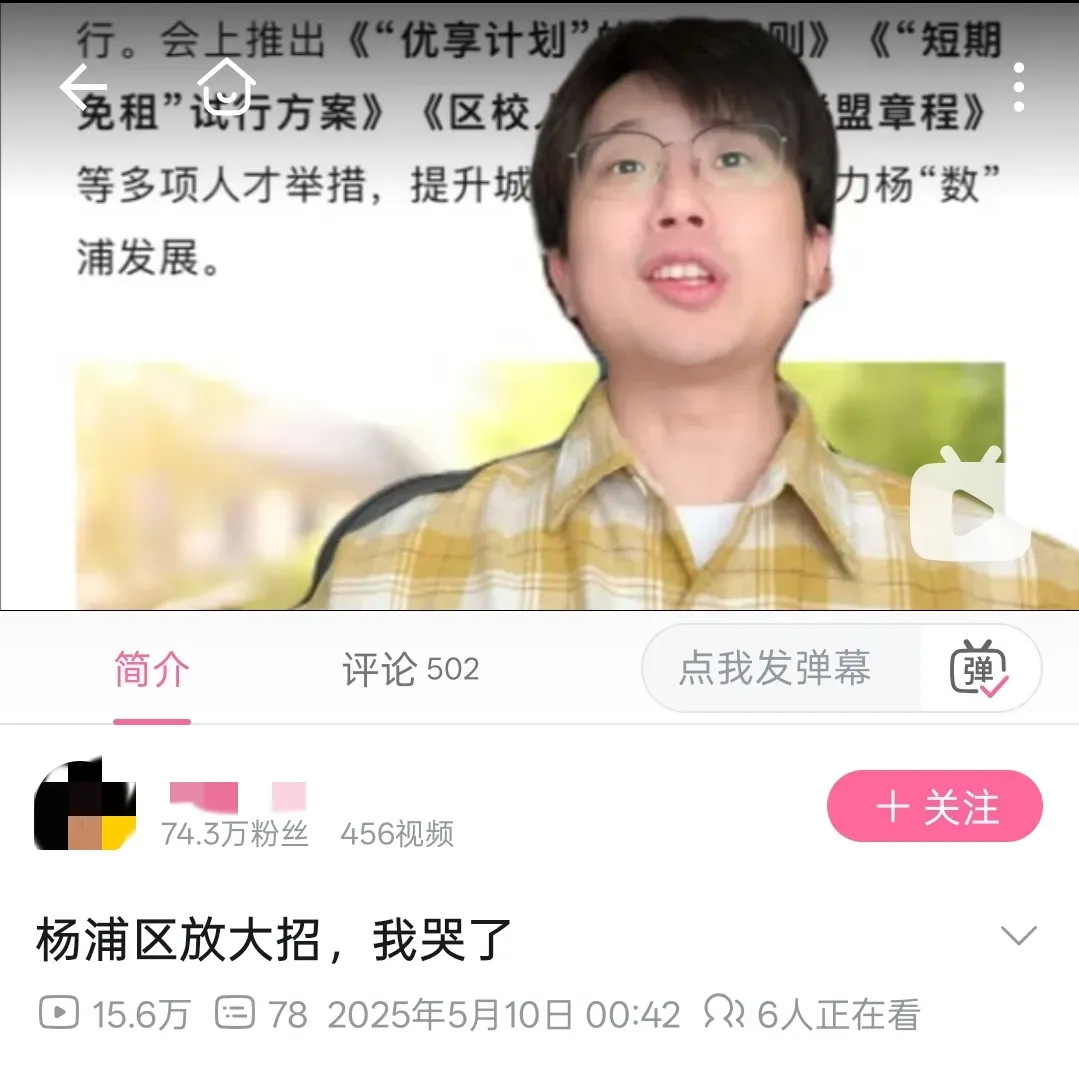Expand the video title description chevron
Image resolution: width=1079 pixels, height=1079 pixels.
[x=1018, y=936]
